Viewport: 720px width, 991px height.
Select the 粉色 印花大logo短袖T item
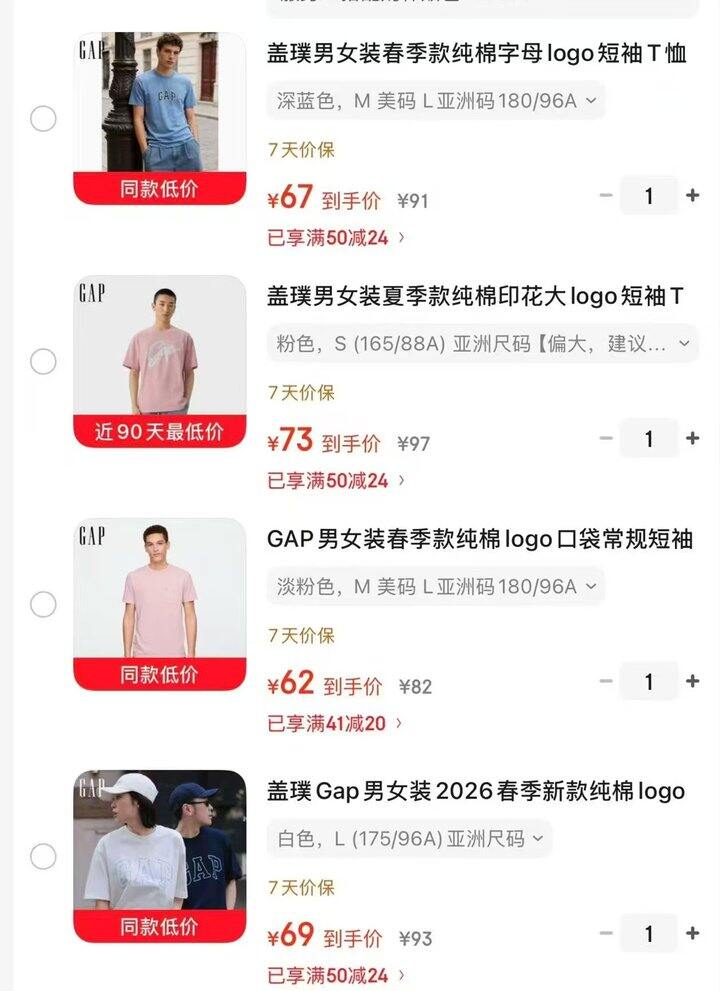point(43,362)
